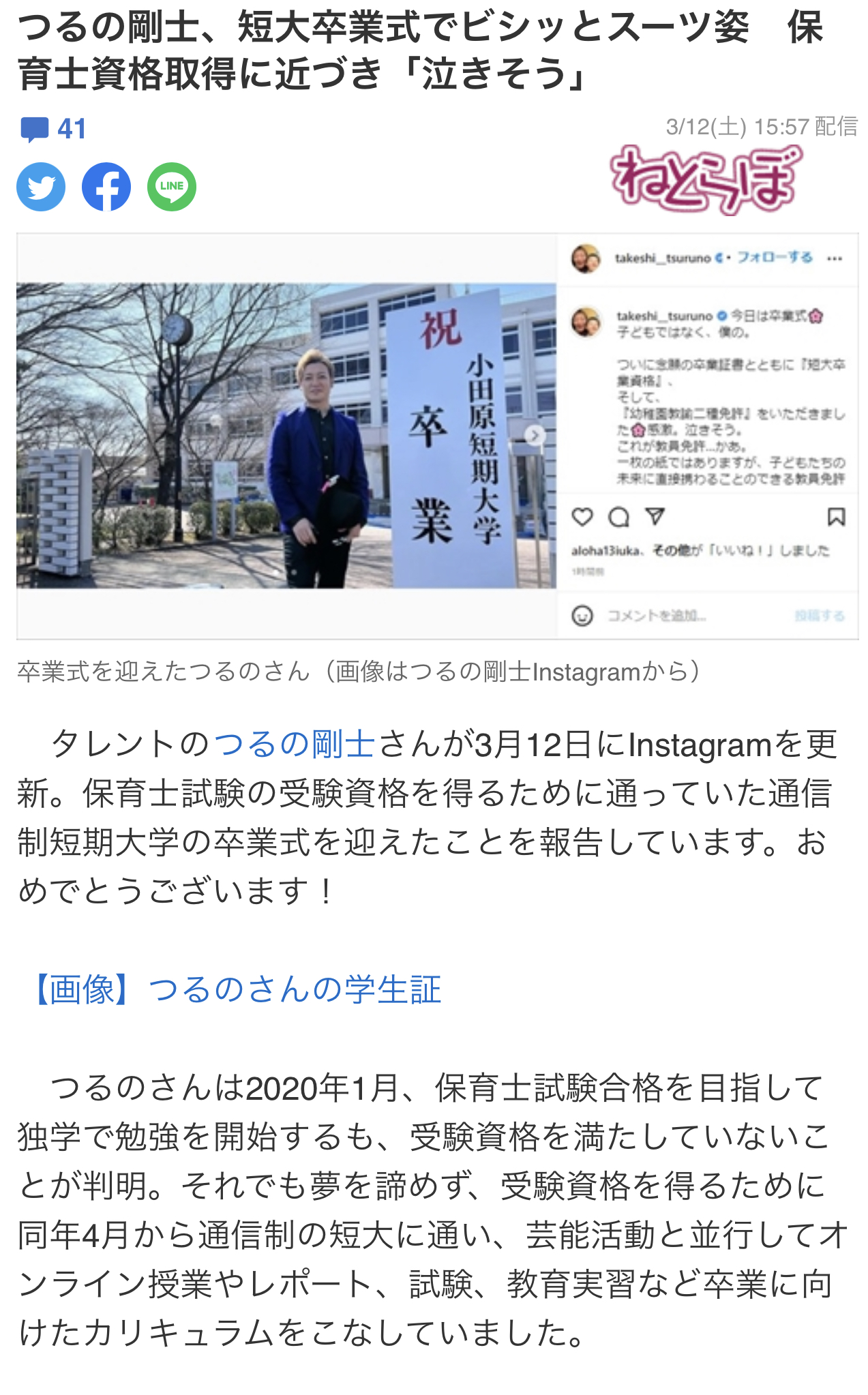Open the つるの剛士 profile link
The width and height of the screenshot is (868, 1395).
coord(294,744)
